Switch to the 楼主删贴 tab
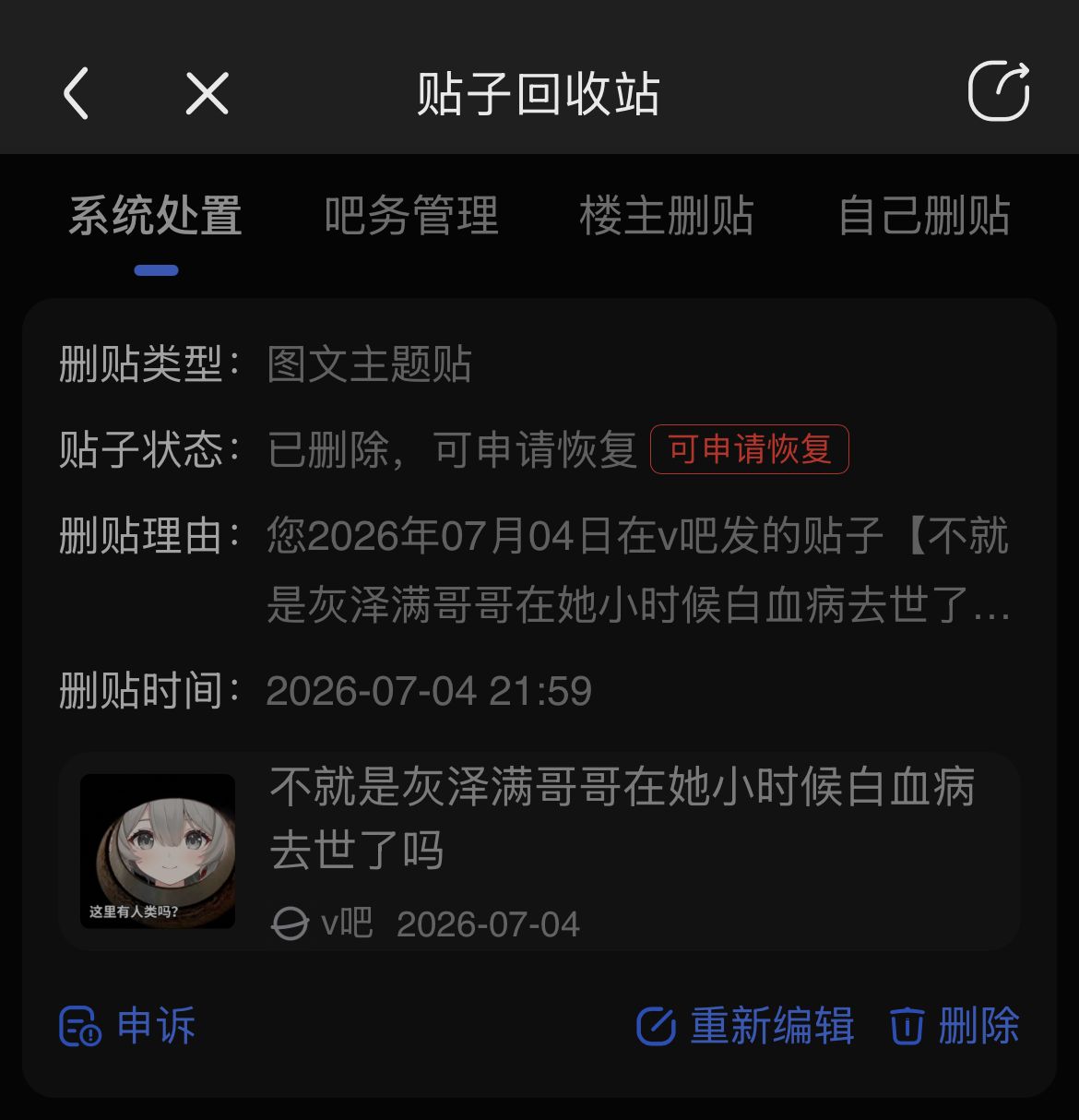Image resolution: width=1079 pixels, height=1120 pixels. point(667,216)
